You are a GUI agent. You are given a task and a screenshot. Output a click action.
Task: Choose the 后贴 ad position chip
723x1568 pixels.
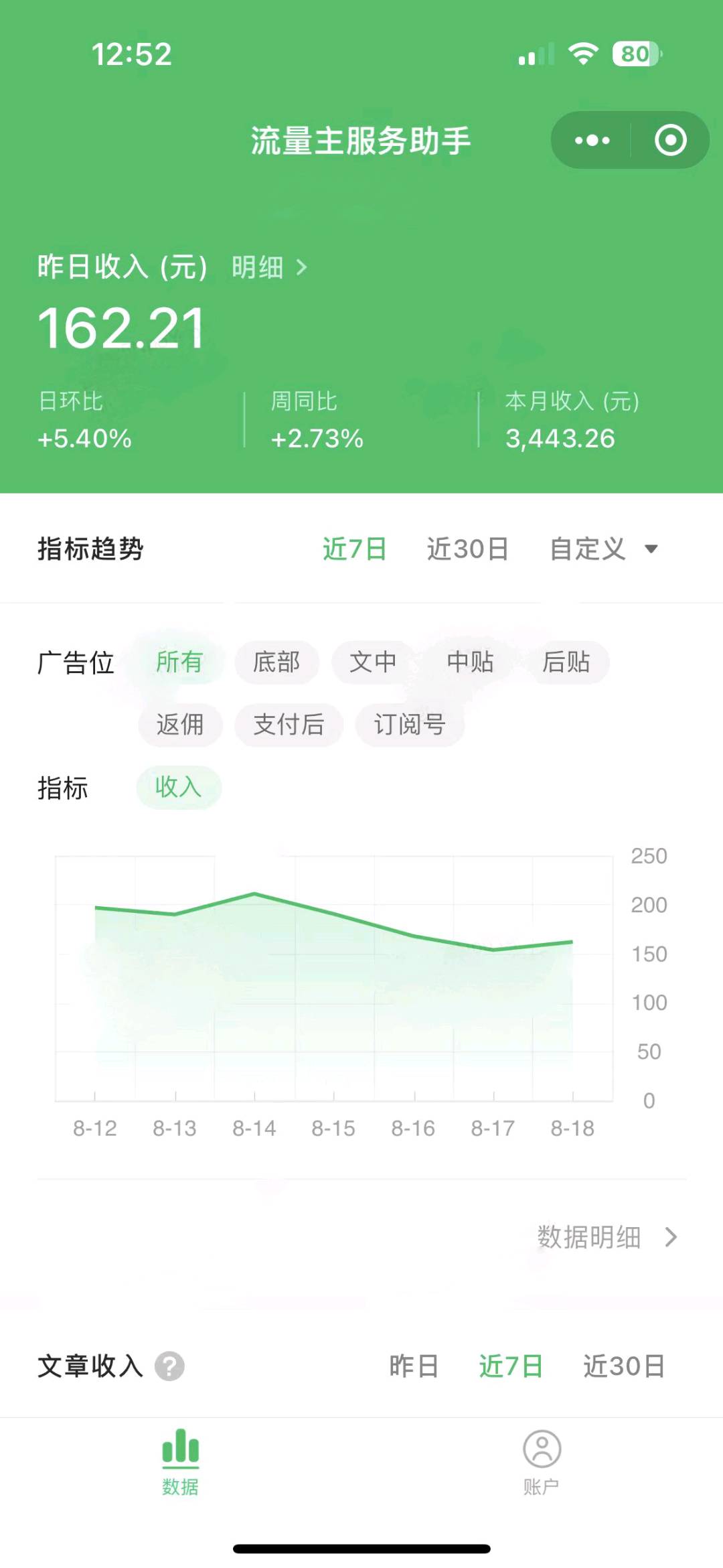click(x=566, y=662)
